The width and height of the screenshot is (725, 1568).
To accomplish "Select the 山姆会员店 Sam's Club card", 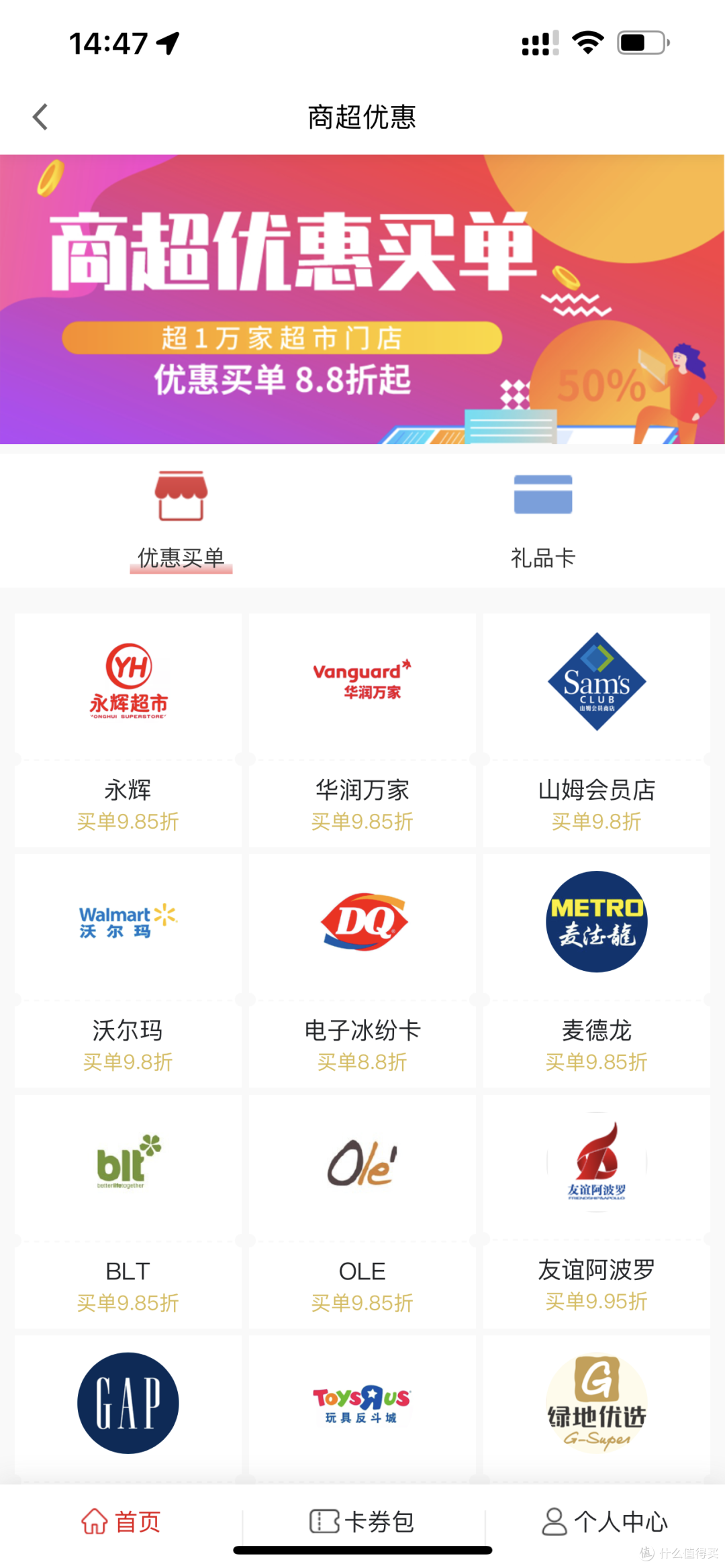I will pos(596,730).
